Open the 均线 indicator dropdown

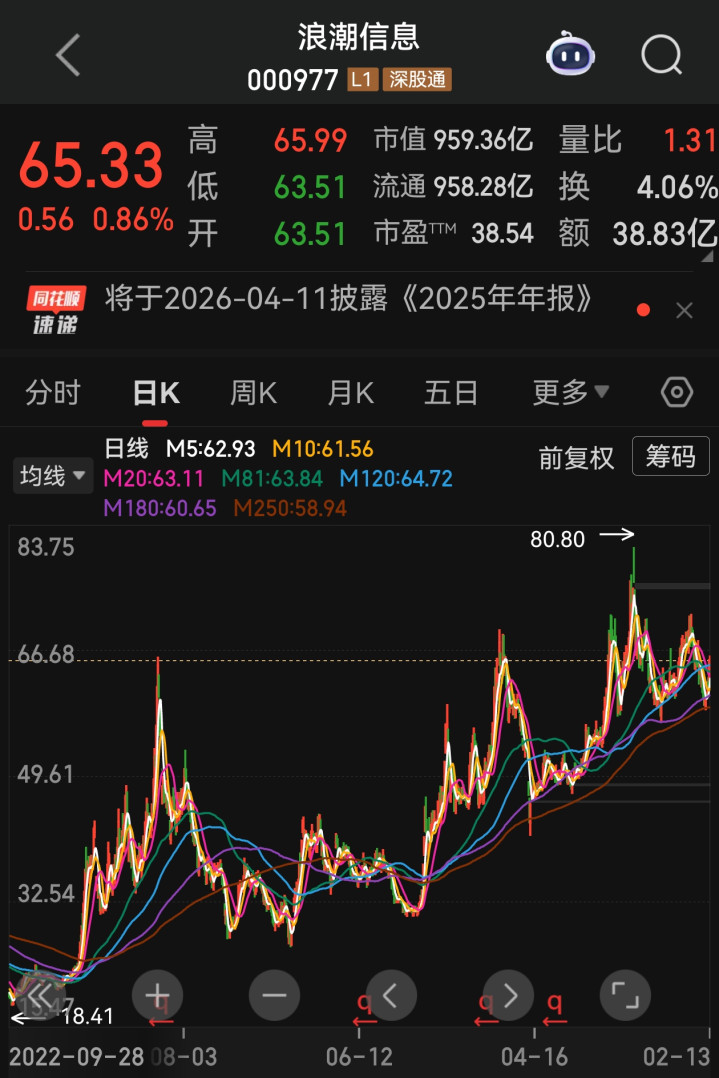(52, 476)
